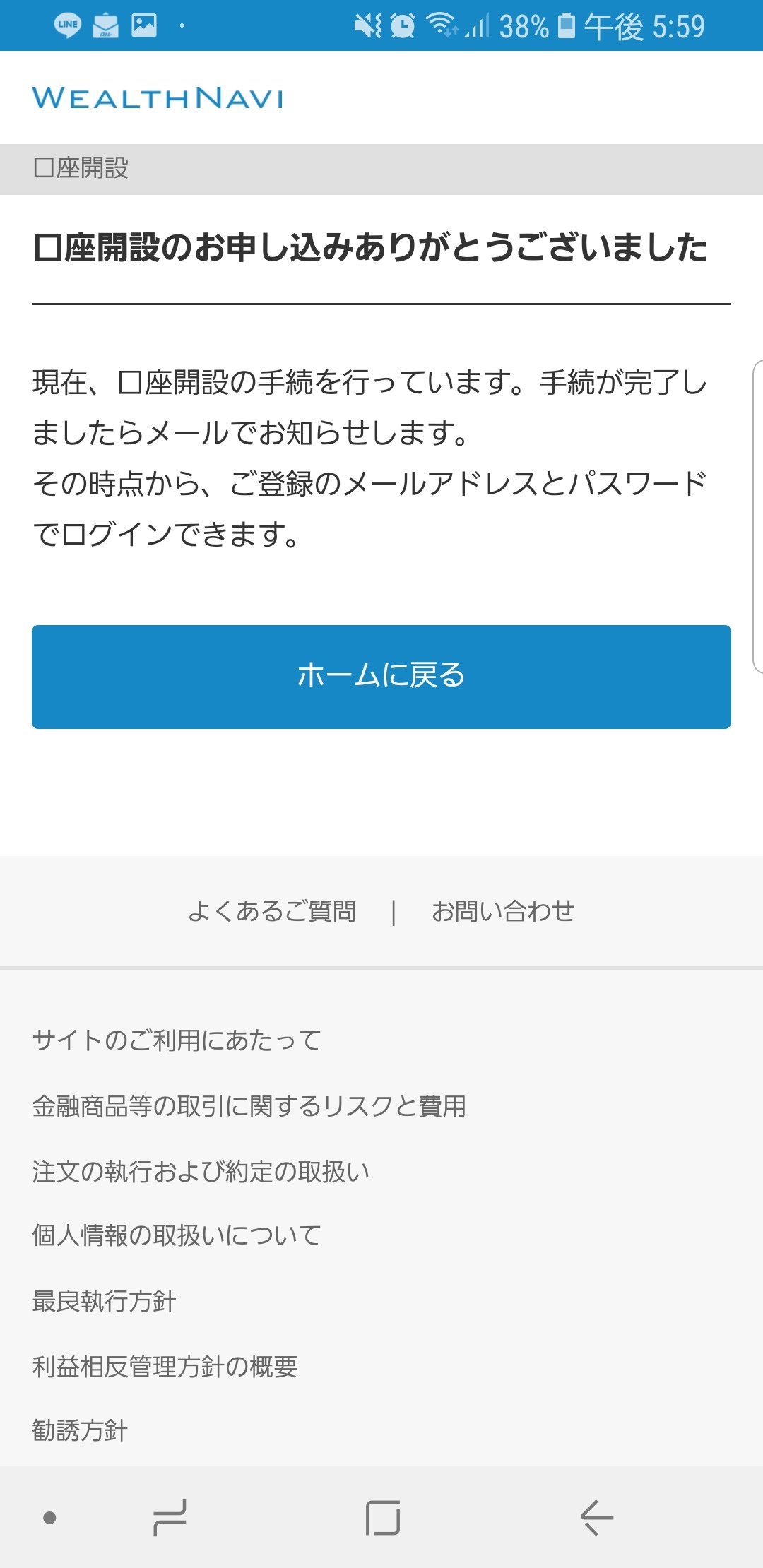The image size is (763, 1568).
Task: Read 個人情報の取扱いについて
Action: point(177,1235)
